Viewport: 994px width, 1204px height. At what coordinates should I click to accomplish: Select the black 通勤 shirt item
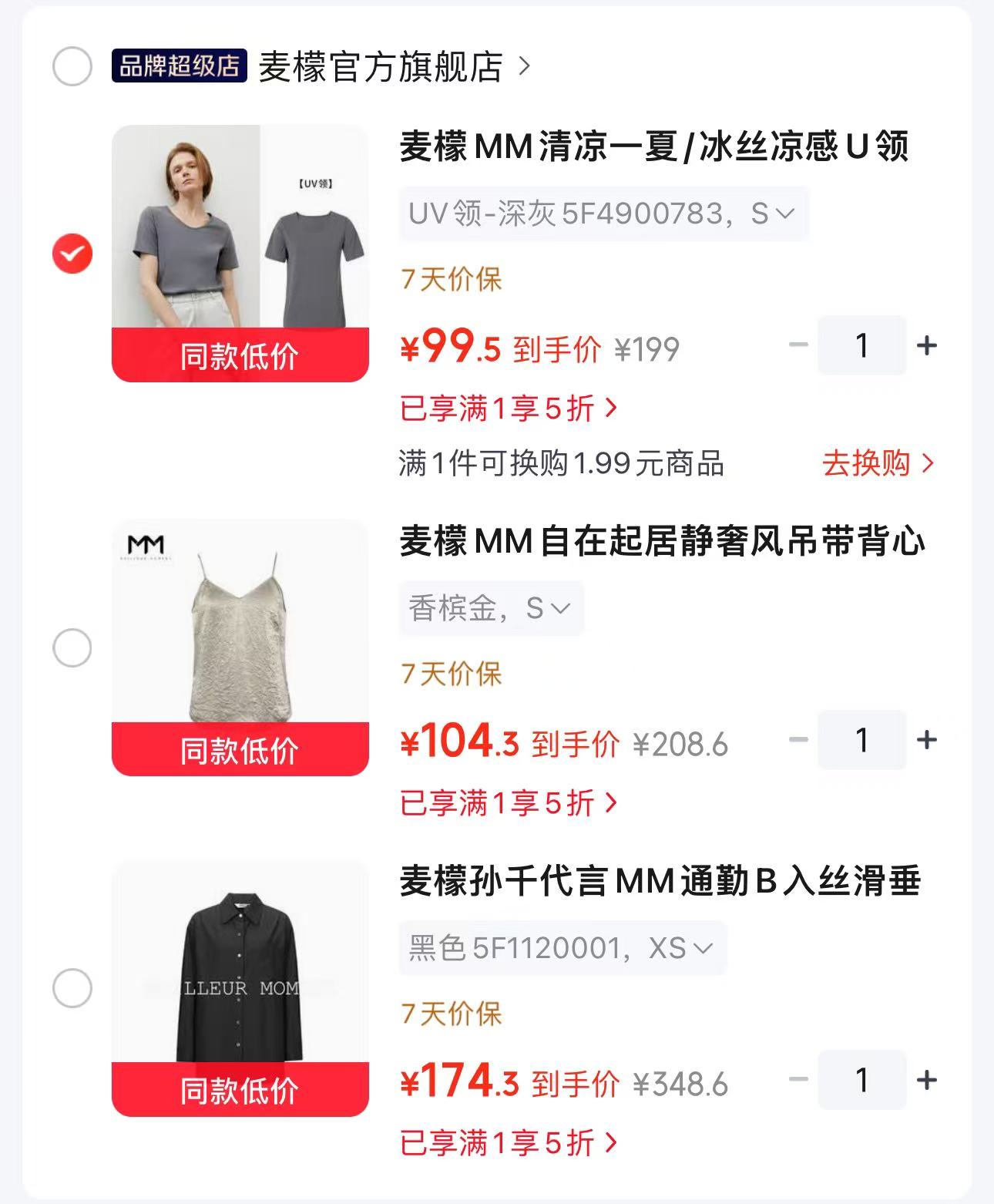coord(72,987)
